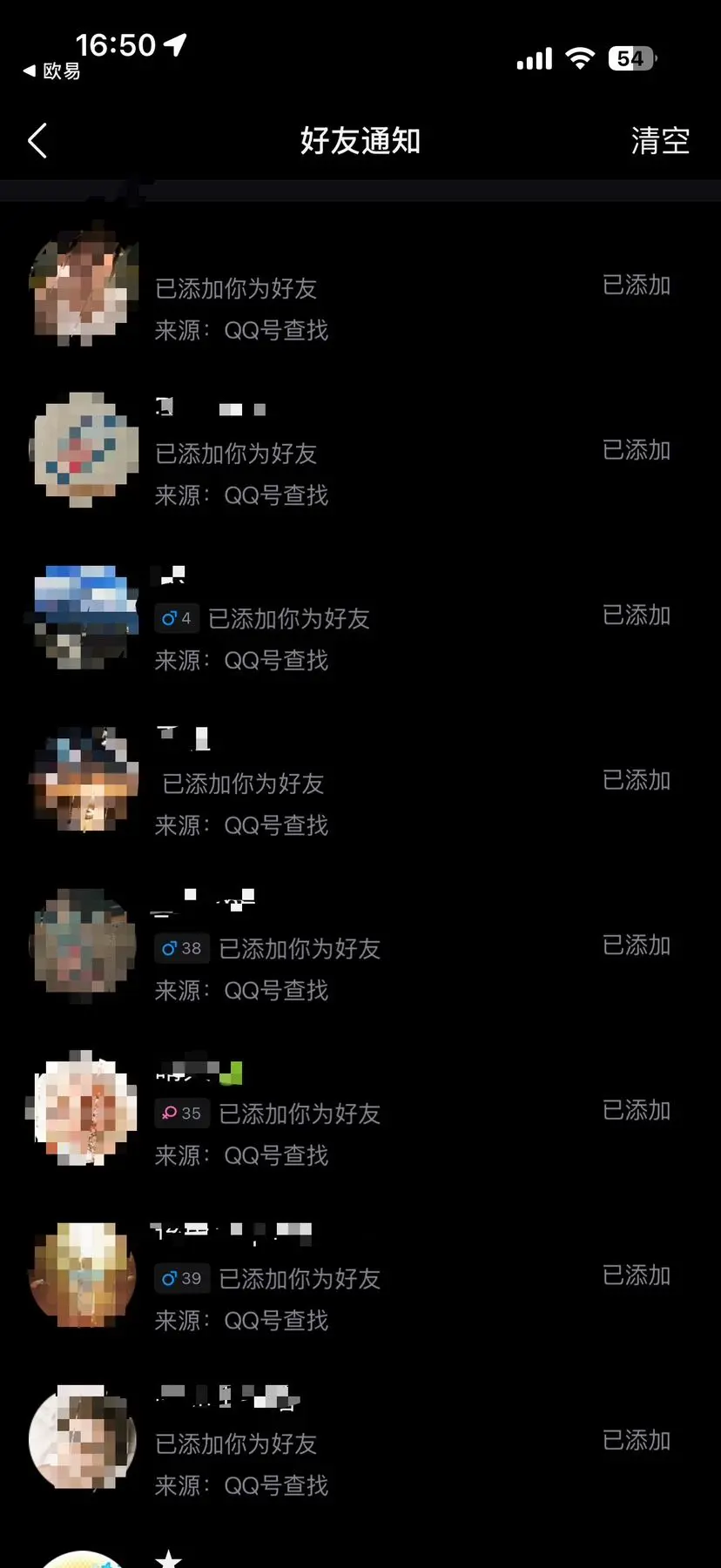Tap the green online status icon
The image size is (721, 1568).
point(233,1073)
